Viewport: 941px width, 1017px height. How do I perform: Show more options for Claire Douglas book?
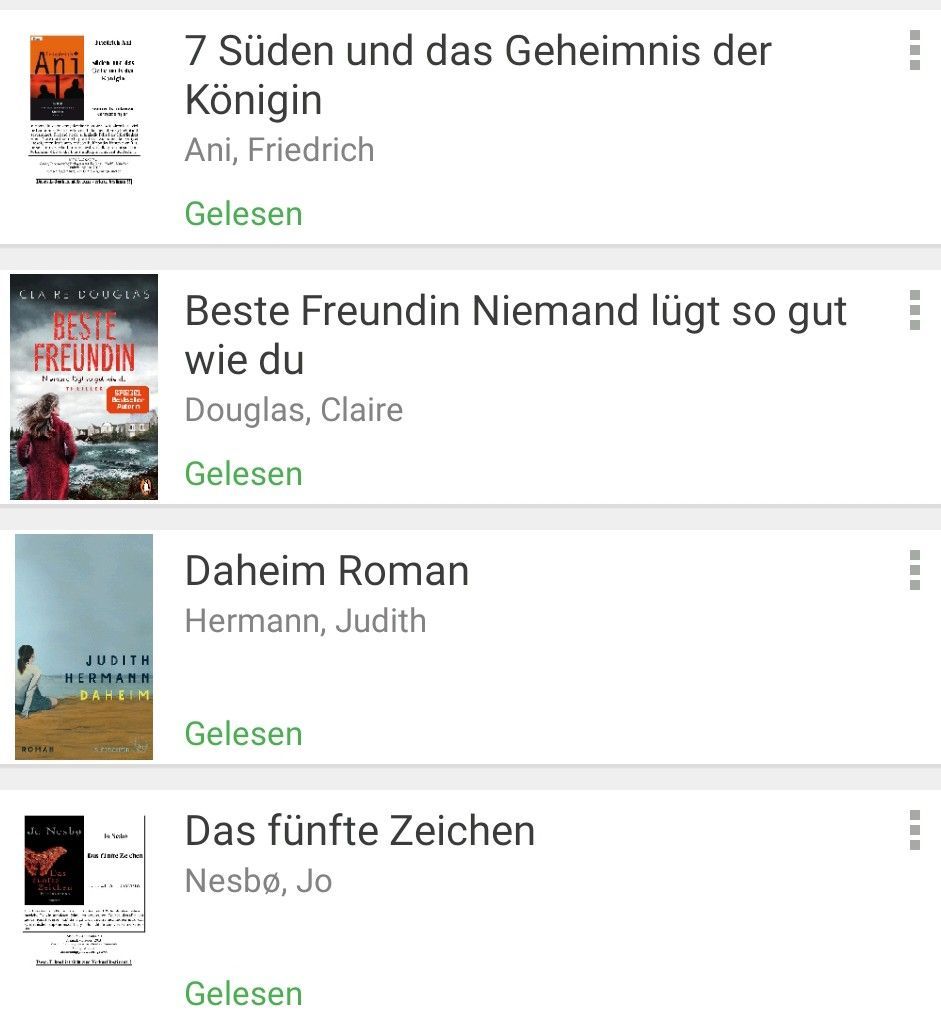914,310
